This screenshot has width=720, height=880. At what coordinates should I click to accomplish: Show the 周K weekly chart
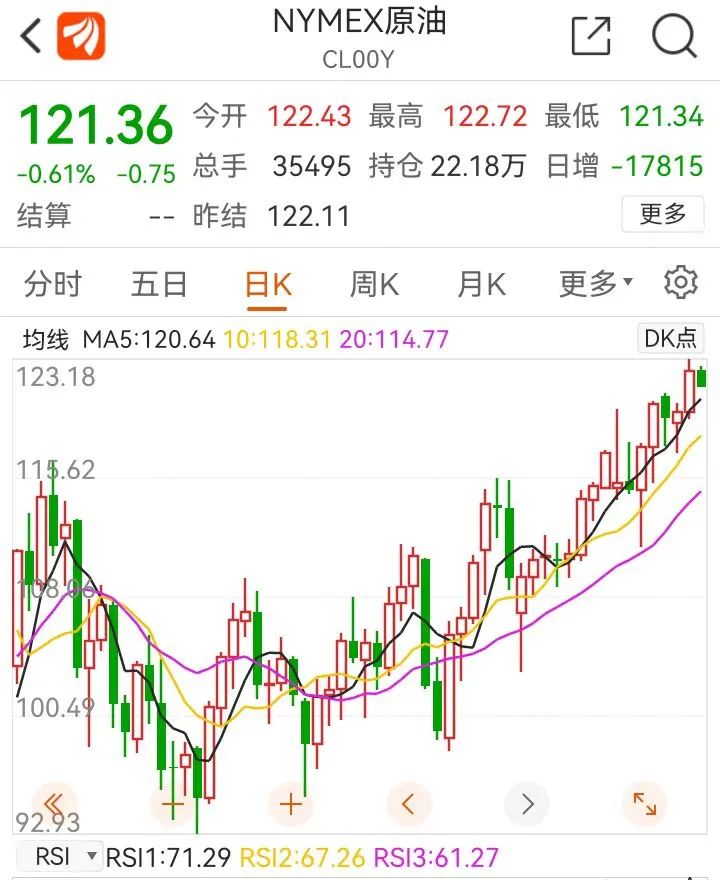click(x=374, y=284)
